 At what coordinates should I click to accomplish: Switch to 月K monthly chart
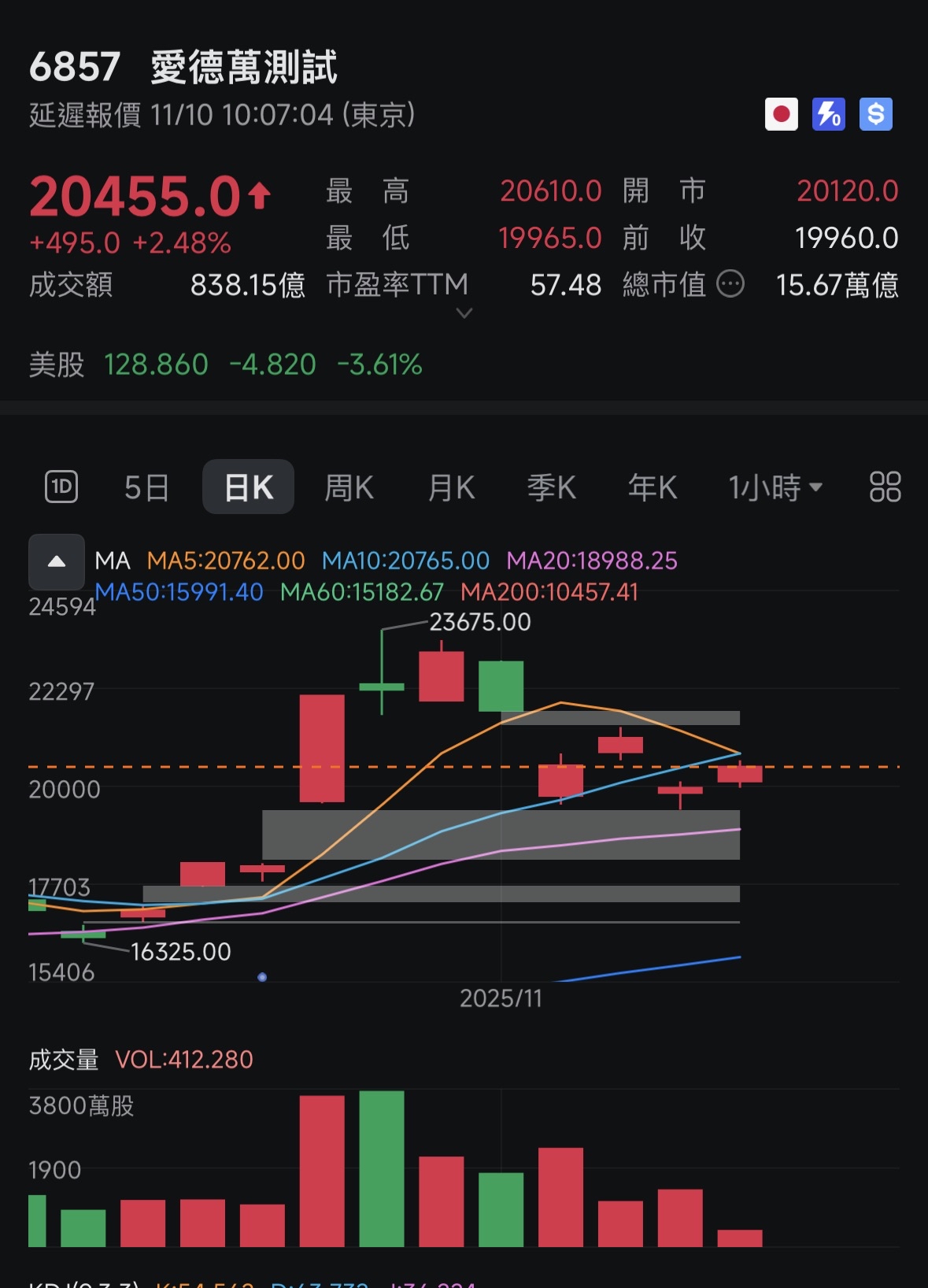click(451, 488)
